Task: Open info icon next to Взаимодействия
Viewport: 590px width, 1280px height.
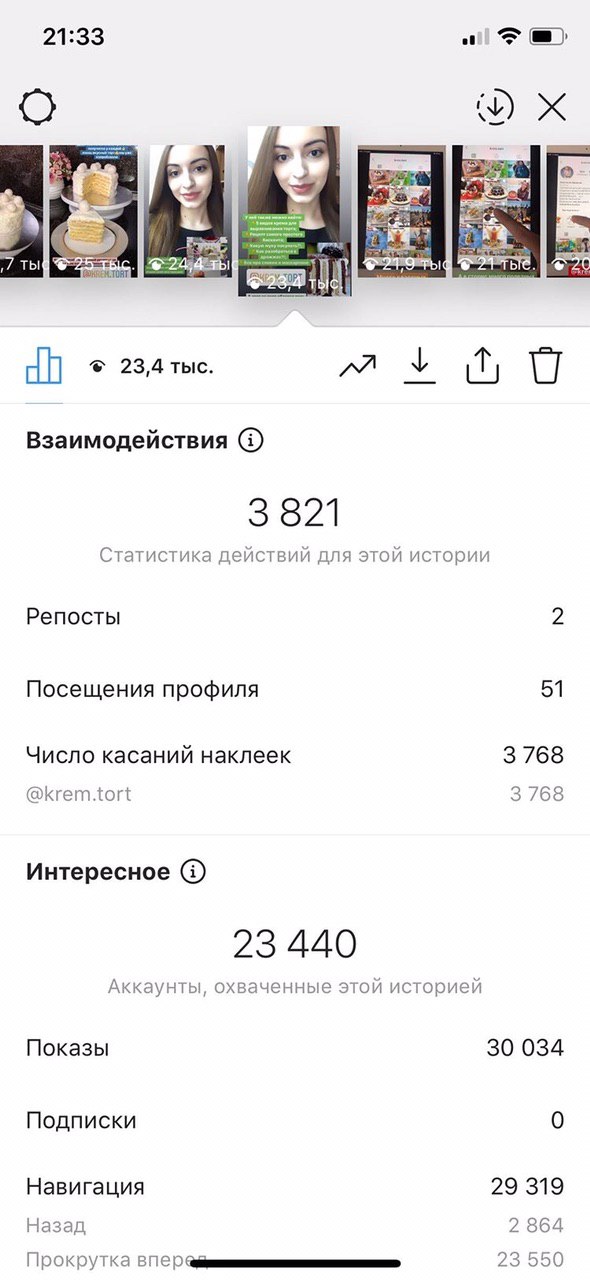Action: 251,440
